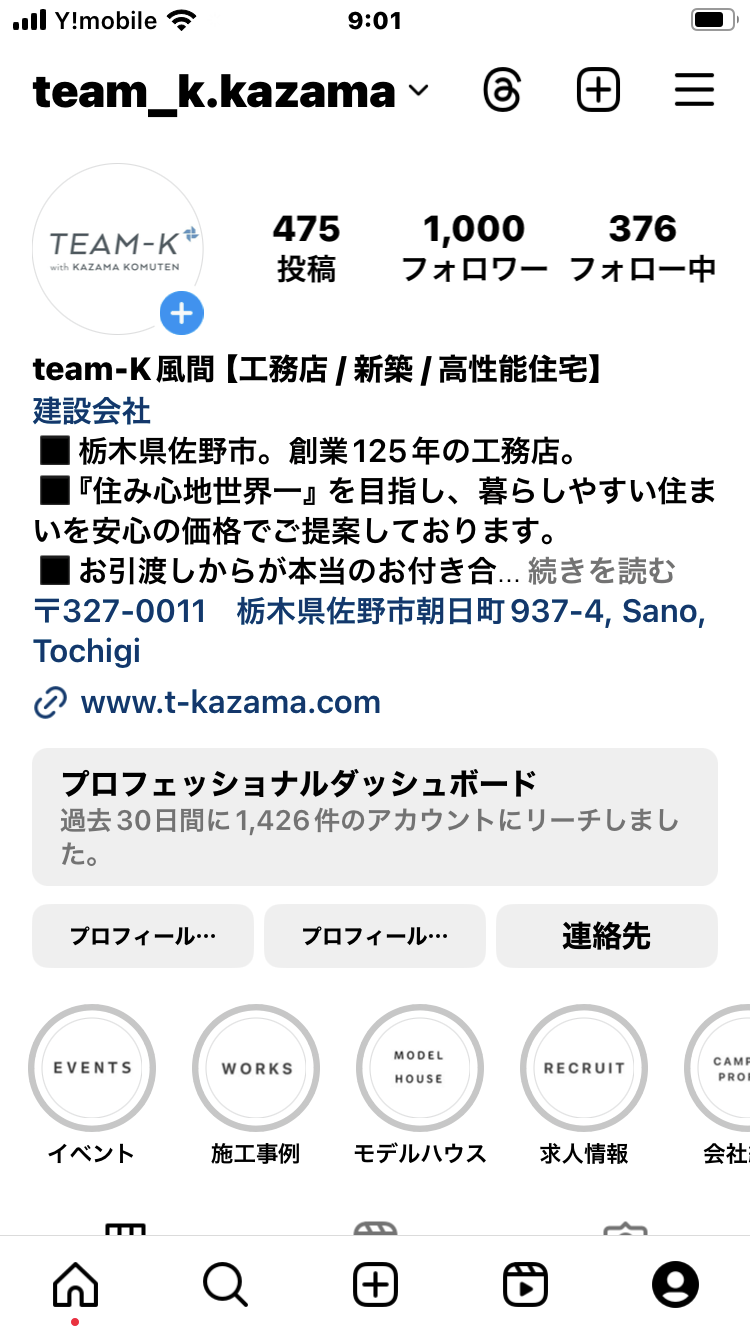Switch to the Reels tab
The height and width of the screenshot is (1334, 750).
coord(525,1284)
